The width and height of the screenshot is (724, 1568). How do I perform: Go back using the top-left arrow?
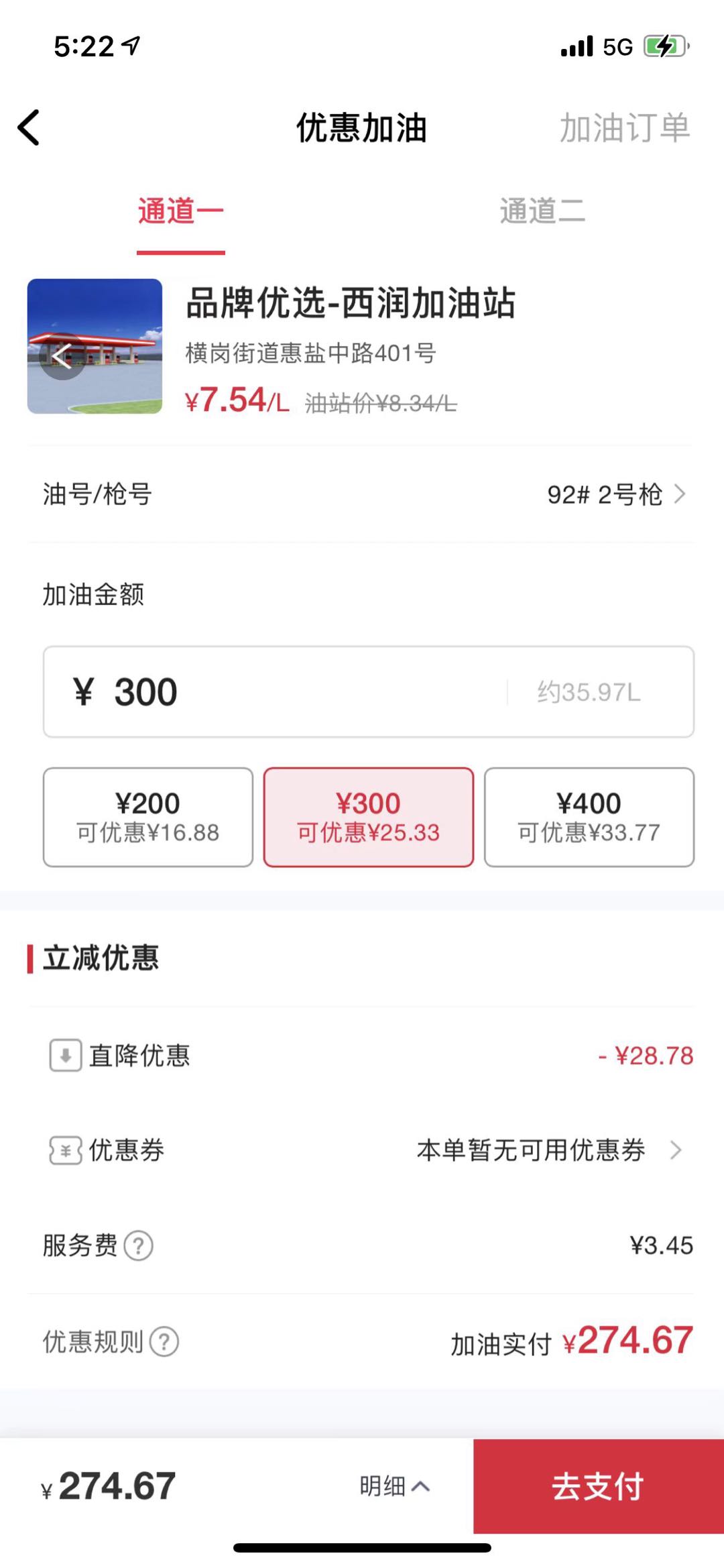click(x=29, y=127)
